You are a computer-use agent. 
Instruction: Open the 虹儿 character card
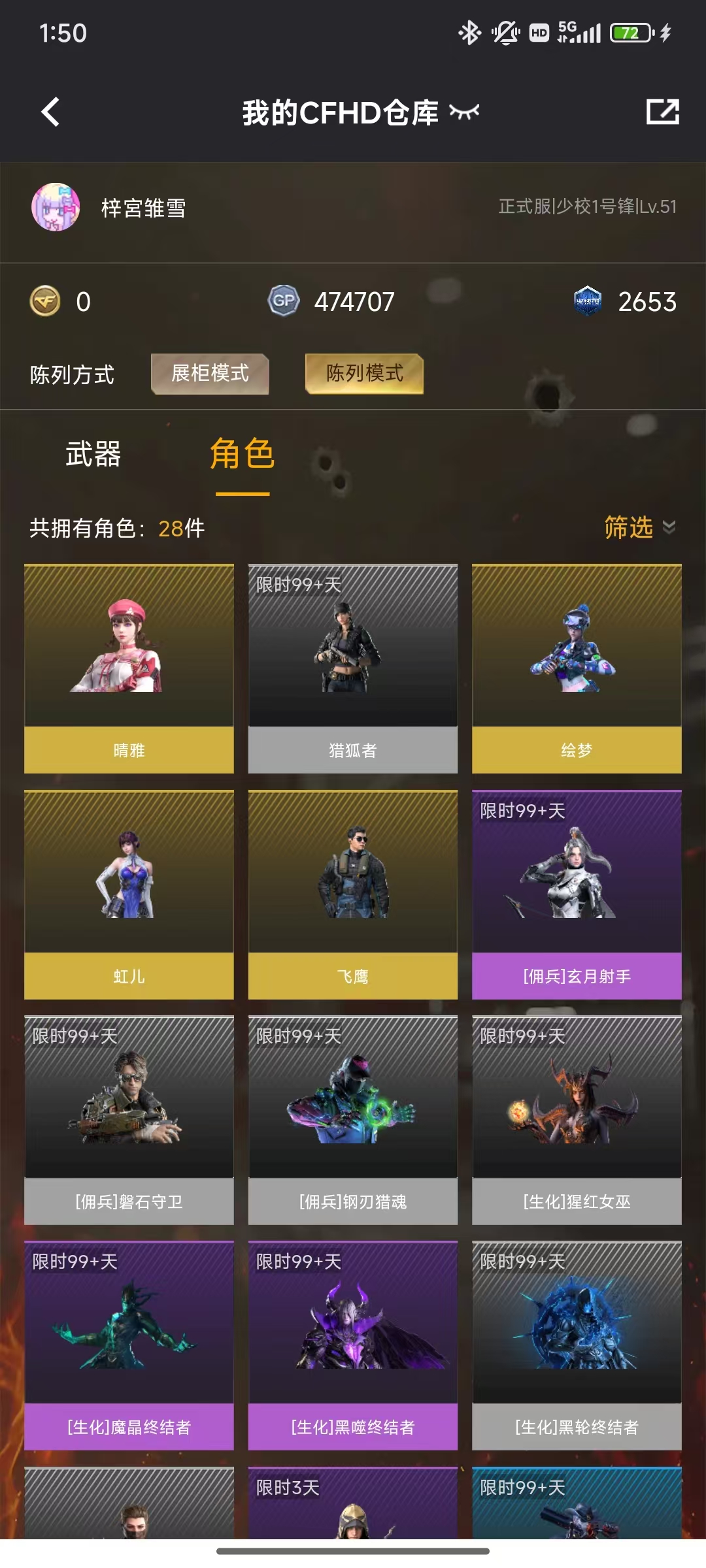[x=129, y=894]
